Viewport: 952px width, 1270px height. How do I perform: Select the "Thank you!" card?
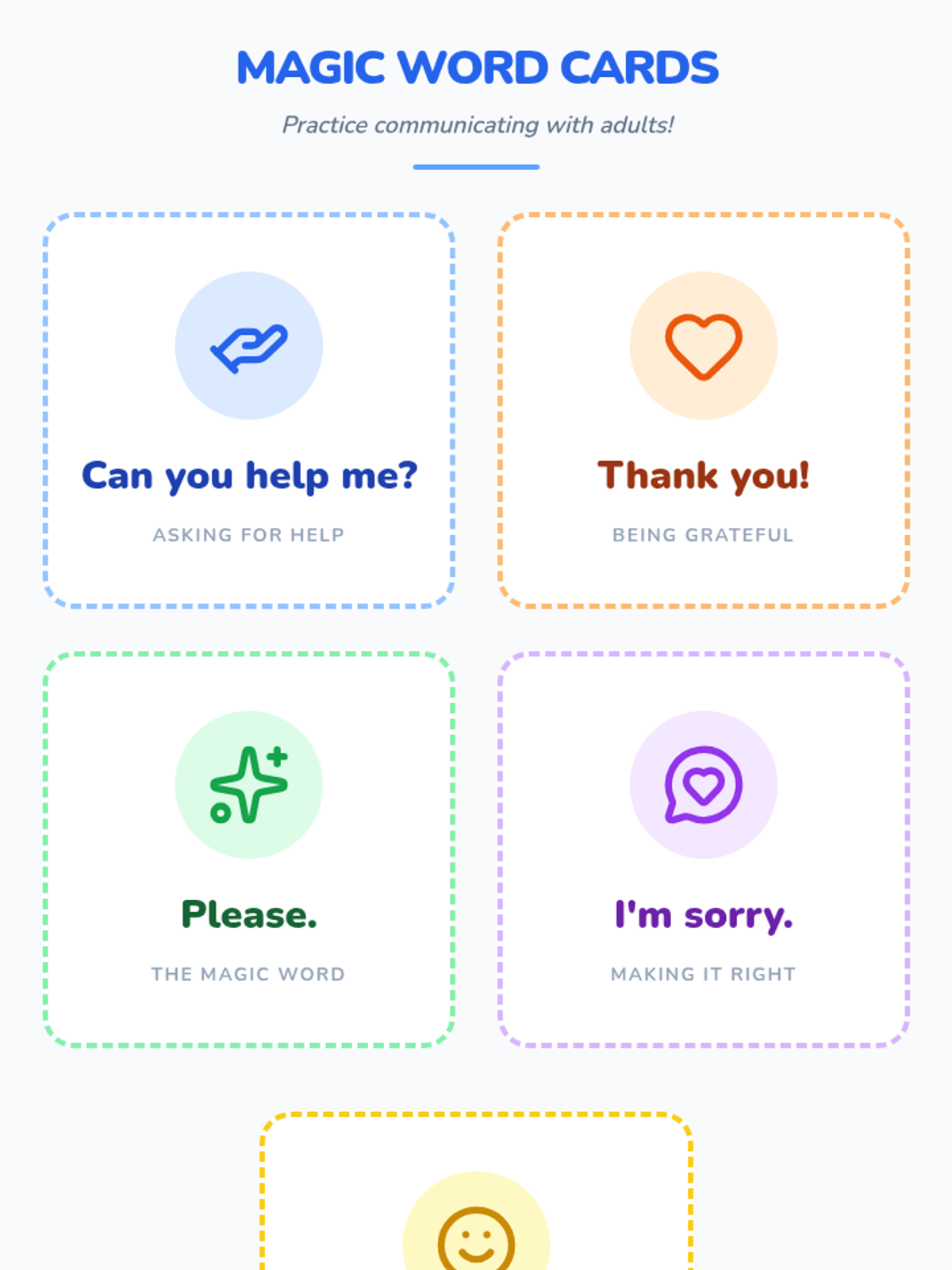704,410
